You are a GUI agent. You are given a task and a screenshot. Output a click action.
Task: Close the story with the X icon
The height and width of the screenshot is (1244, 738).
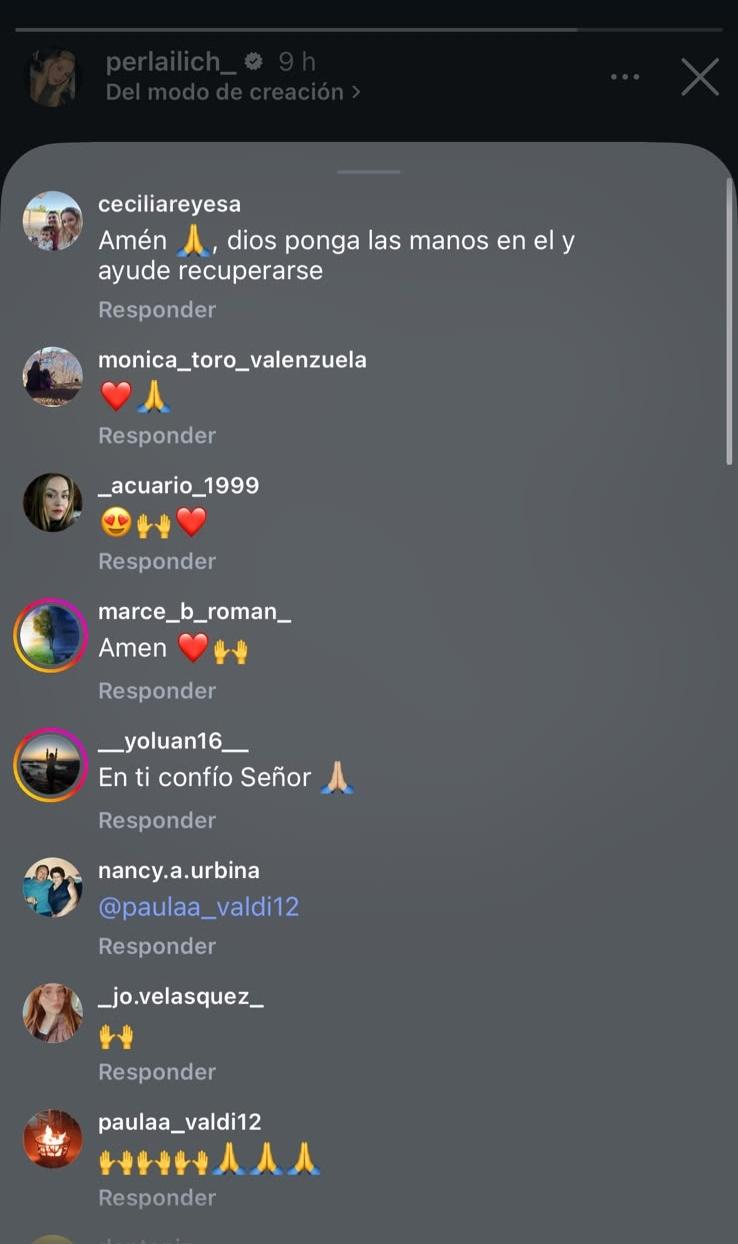[x=700, y=77]
